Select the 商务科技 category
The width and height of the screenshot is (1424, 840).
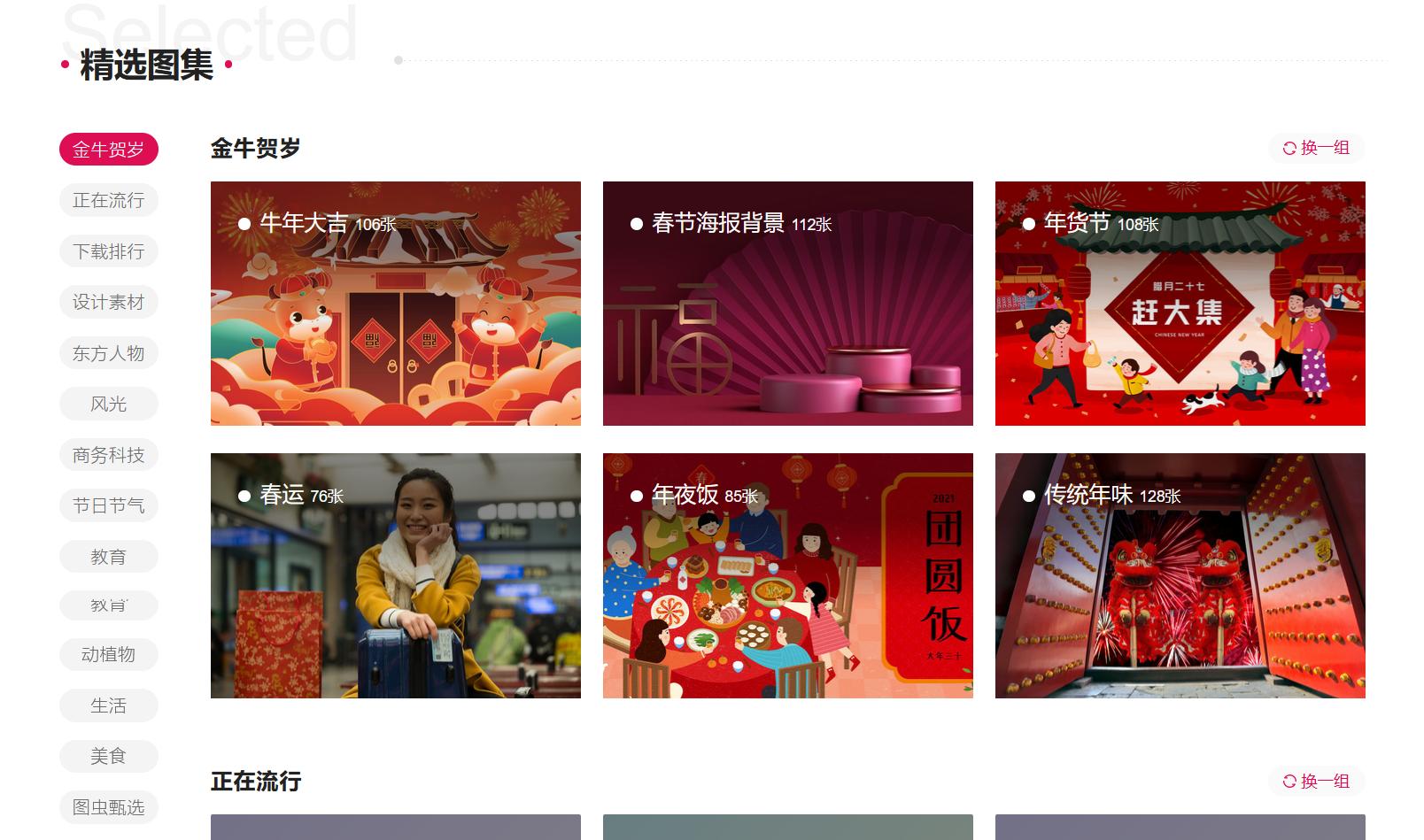108,455
